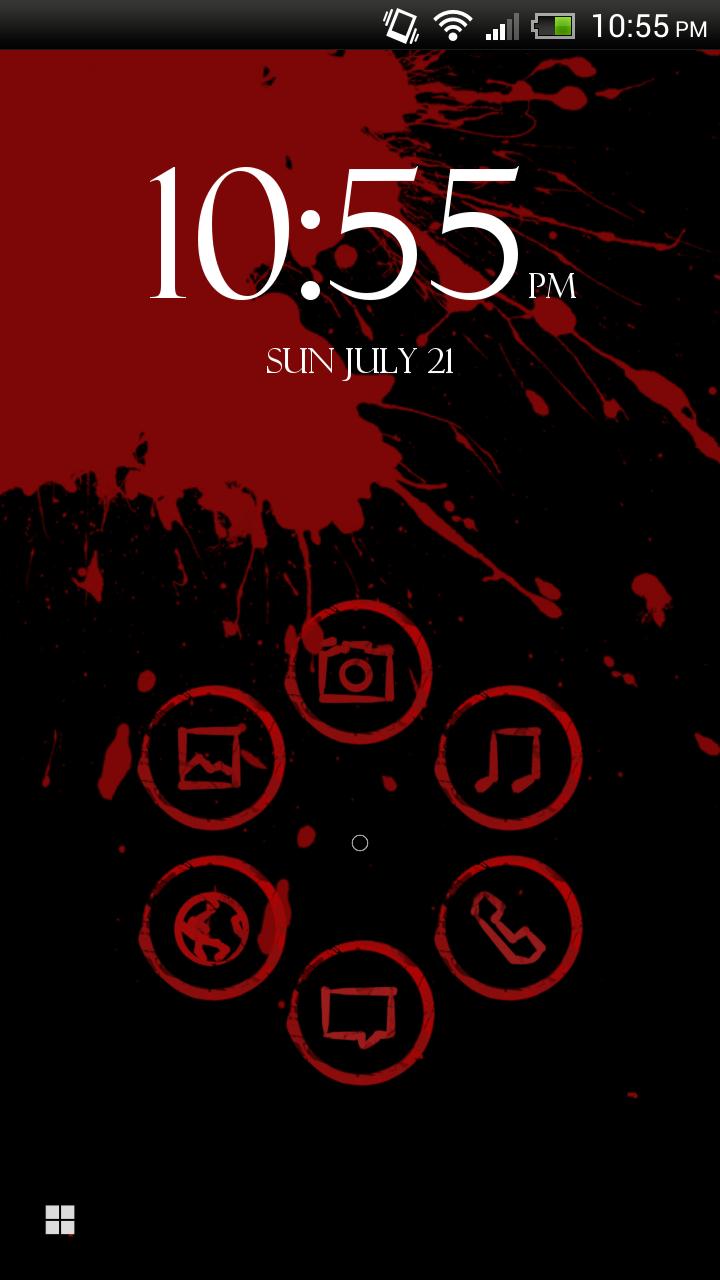Open the music player icon
720x1280 pixels.
tap(509, 757)
